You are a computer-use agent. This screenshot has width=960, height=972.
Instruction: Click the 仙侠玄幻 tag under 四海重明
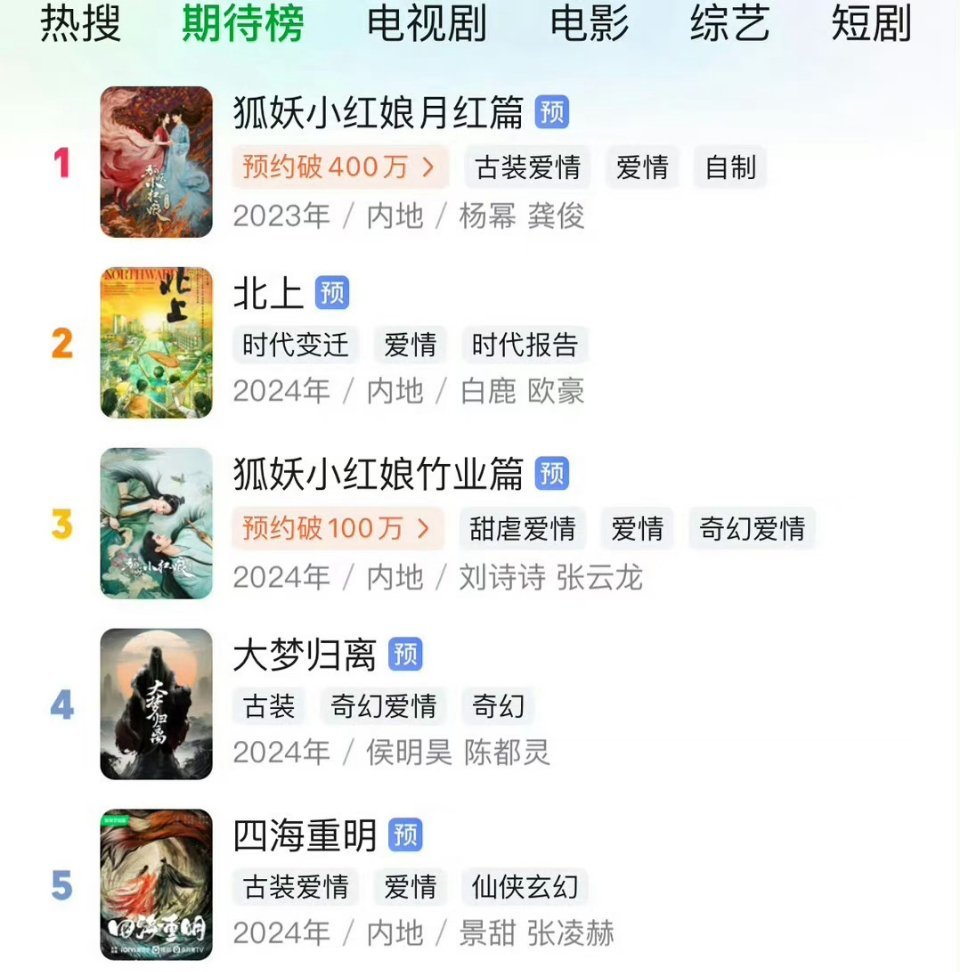point(525,886)
